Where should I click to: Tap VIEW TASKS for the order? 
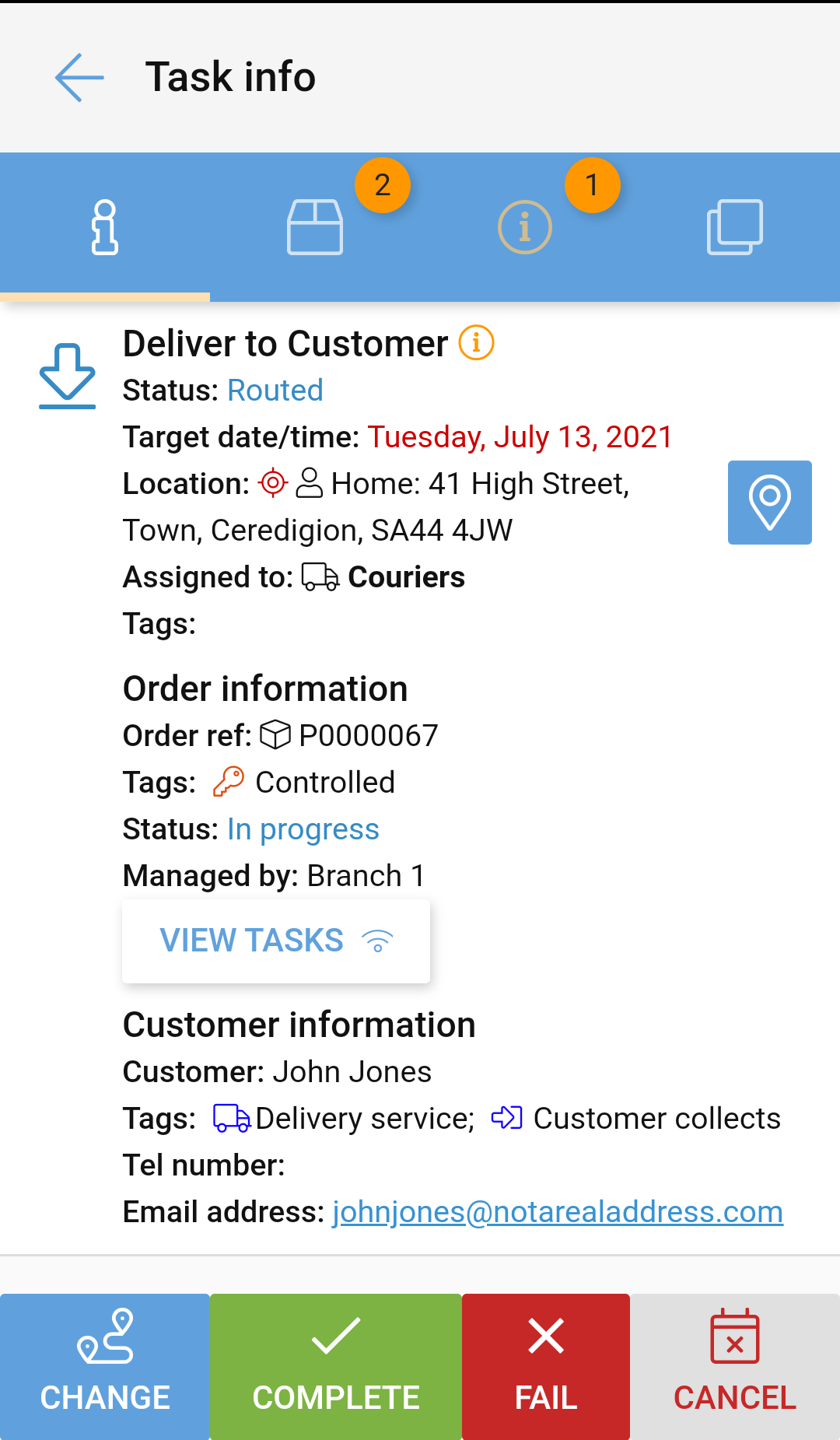(x=276, y=941)
